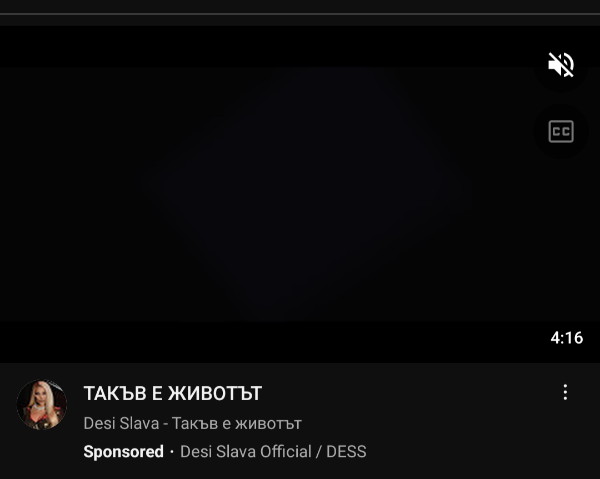Unmute the video with the speaker icon
This screenshot has width=600, height=479.
pos(561,65)
